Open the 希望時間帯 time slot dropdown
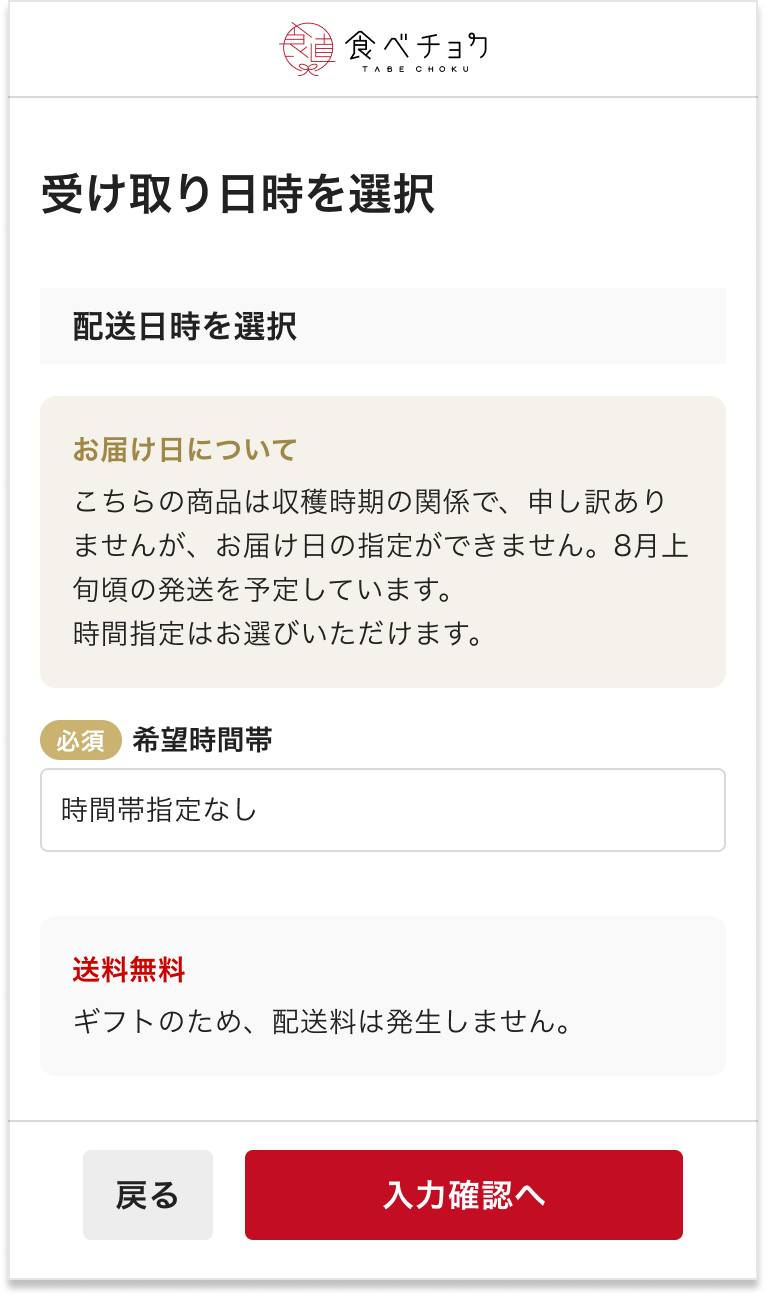The image size is (766, 1296). coord(382,810)
